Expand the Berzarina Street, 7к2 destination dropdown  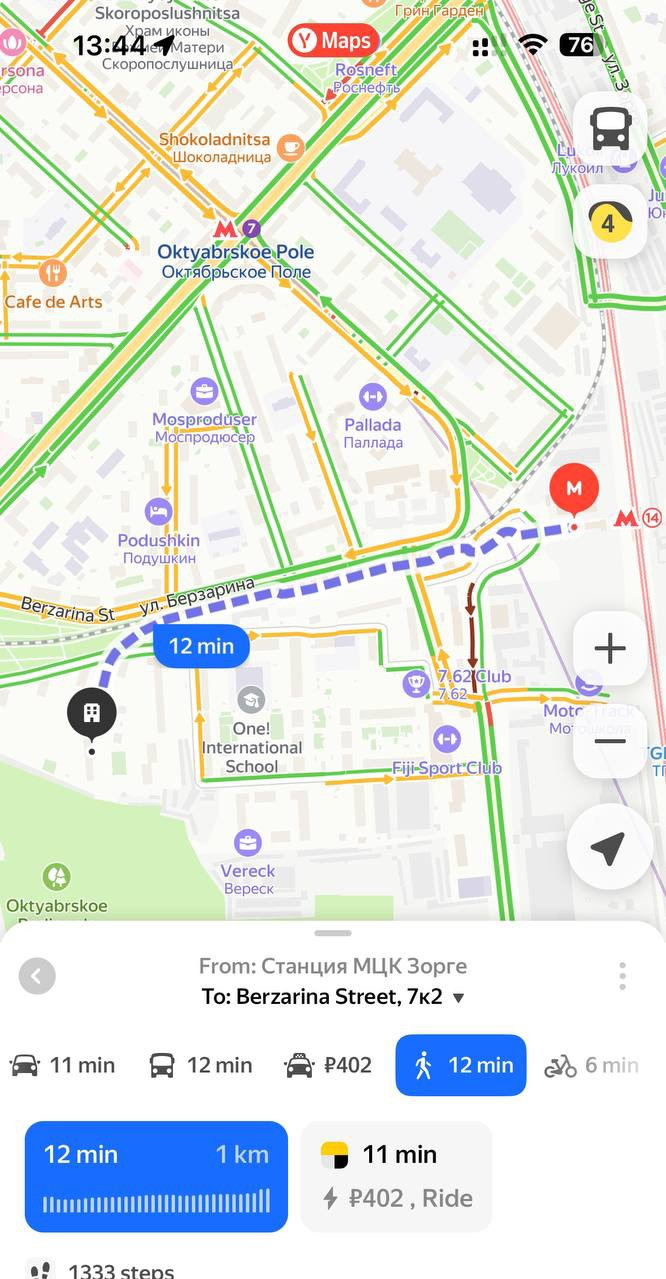coord(459,998)
